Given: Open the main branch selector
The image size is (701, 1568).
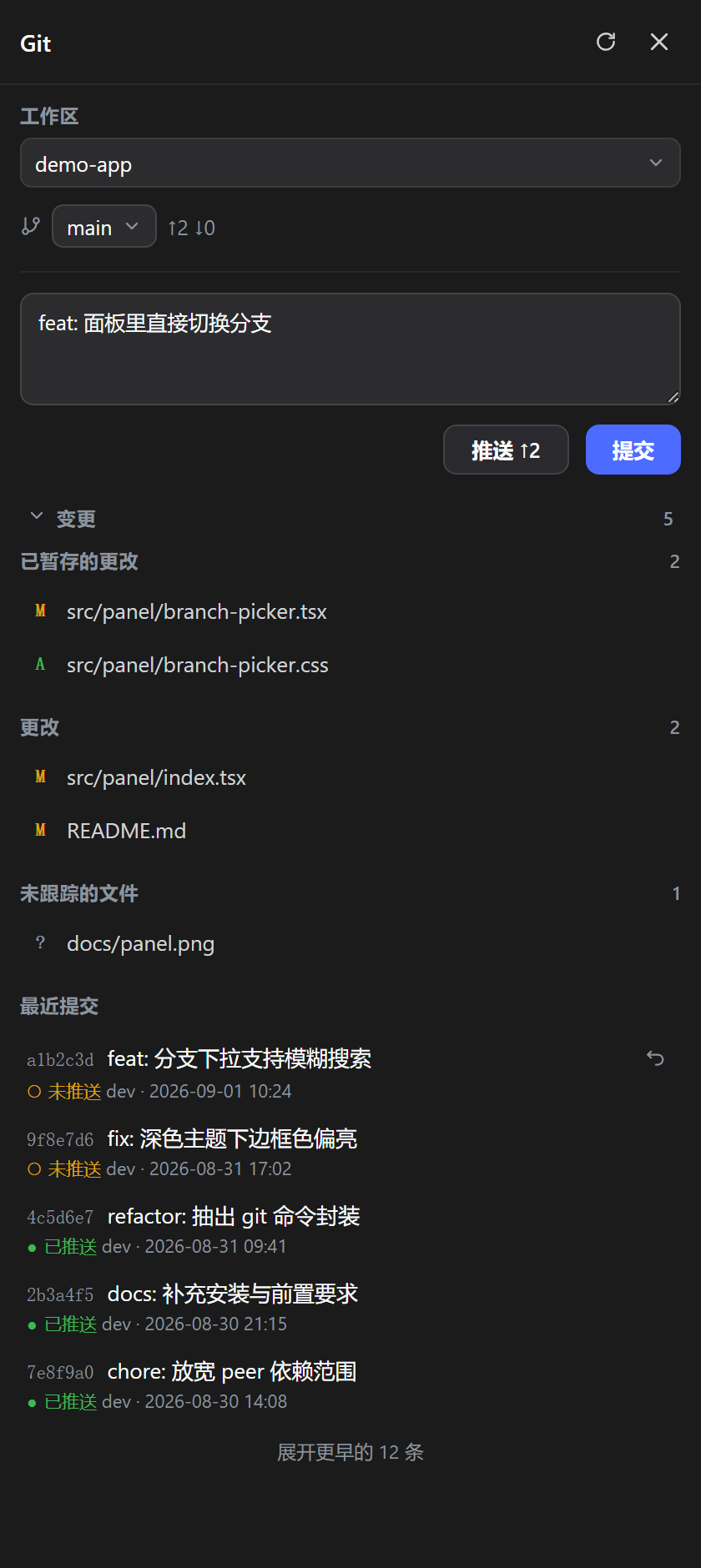Looking at the screenshot, I should coord(104,226).
